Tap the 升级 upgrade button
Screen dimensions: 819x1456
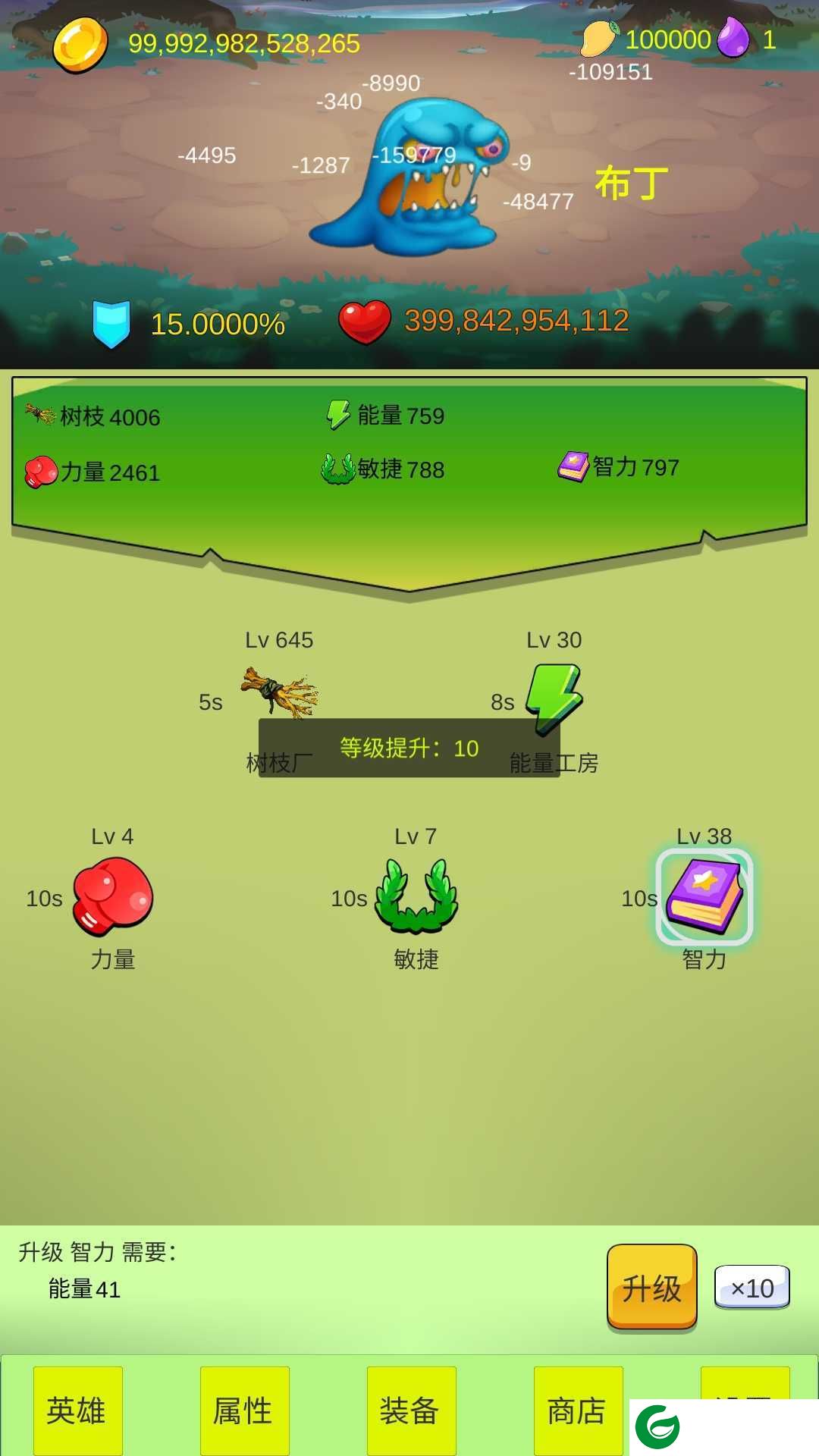click(x=651, y=1287)
